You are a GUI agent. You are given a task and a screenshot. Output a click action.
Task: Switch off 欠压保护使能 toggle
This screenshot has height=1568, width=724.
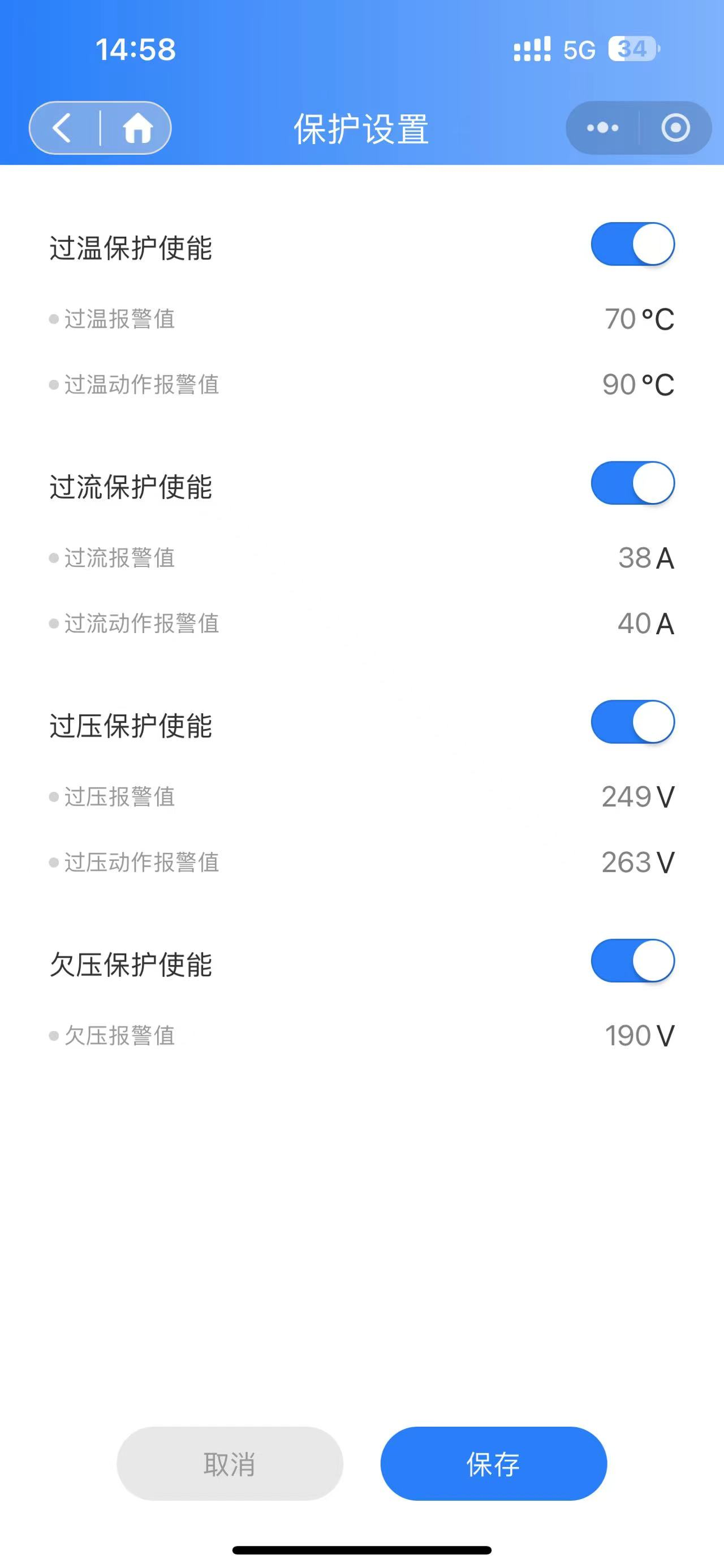point(633,961)
